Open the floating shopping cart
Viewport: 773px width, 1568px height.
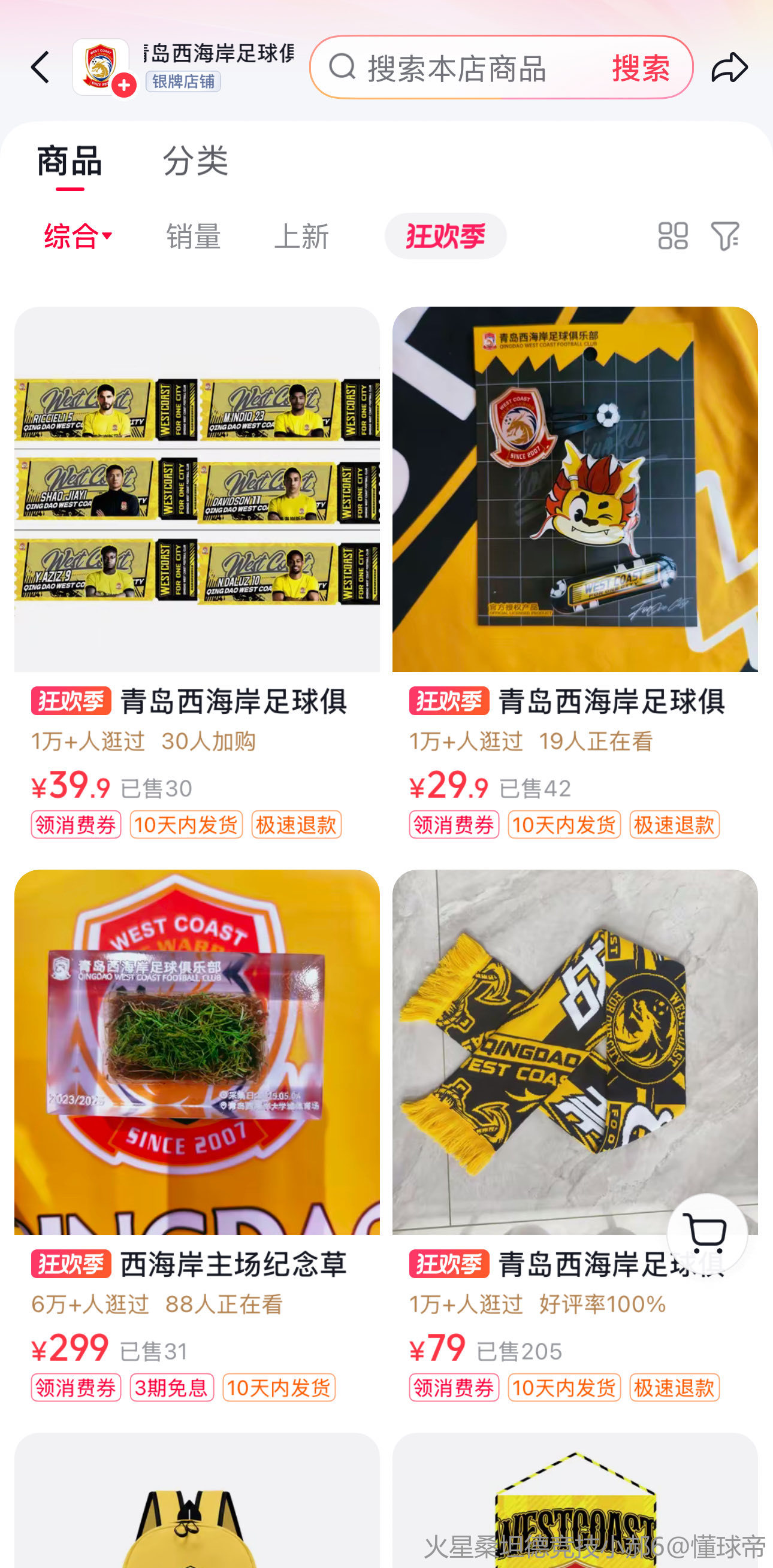tap(706, 1233)
